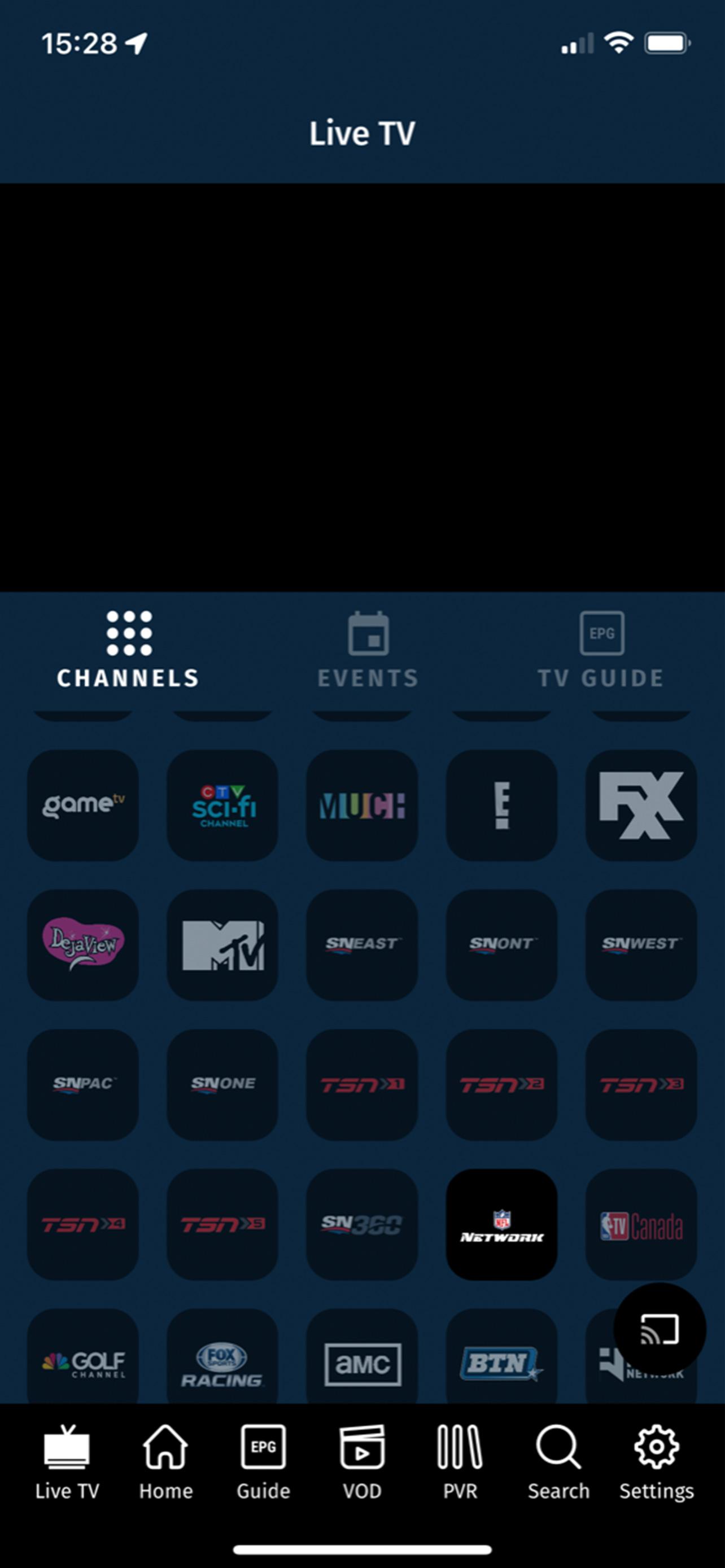This screenshot has height=1568, width=725.
Task: Open the DejaView channel
Action: coord(83,944)
